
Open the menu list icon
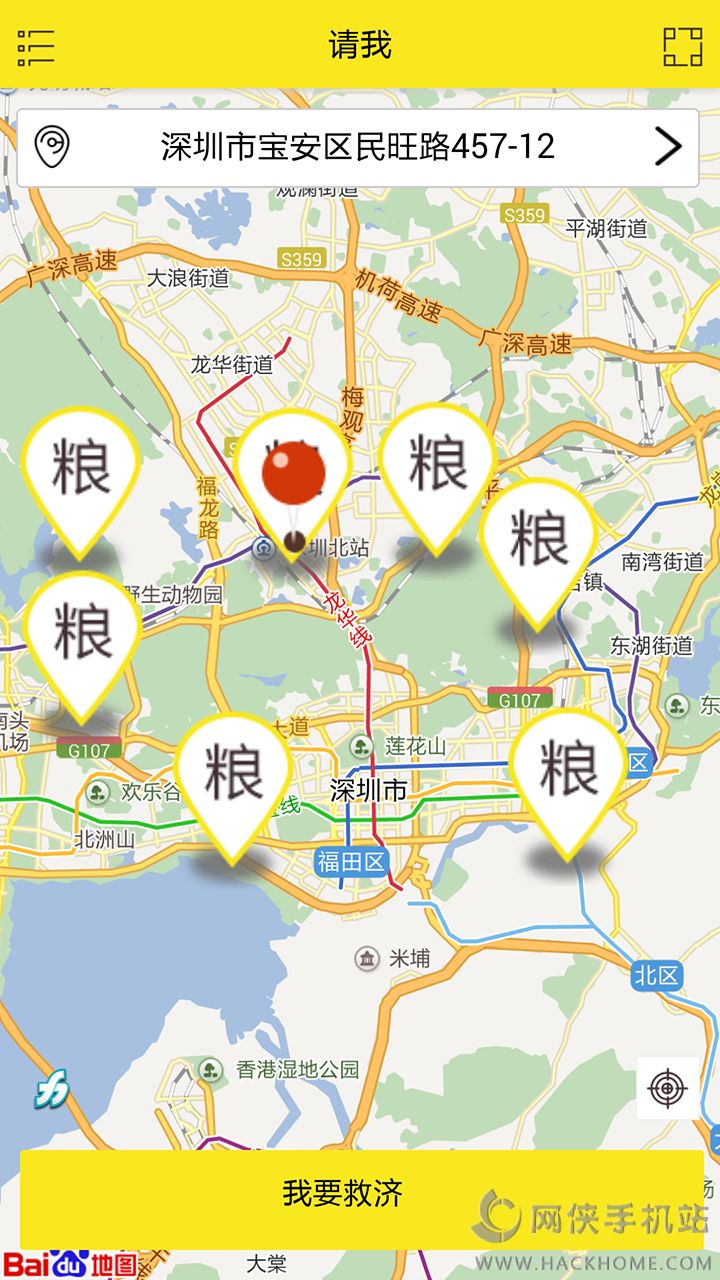(x=36, y=46)
